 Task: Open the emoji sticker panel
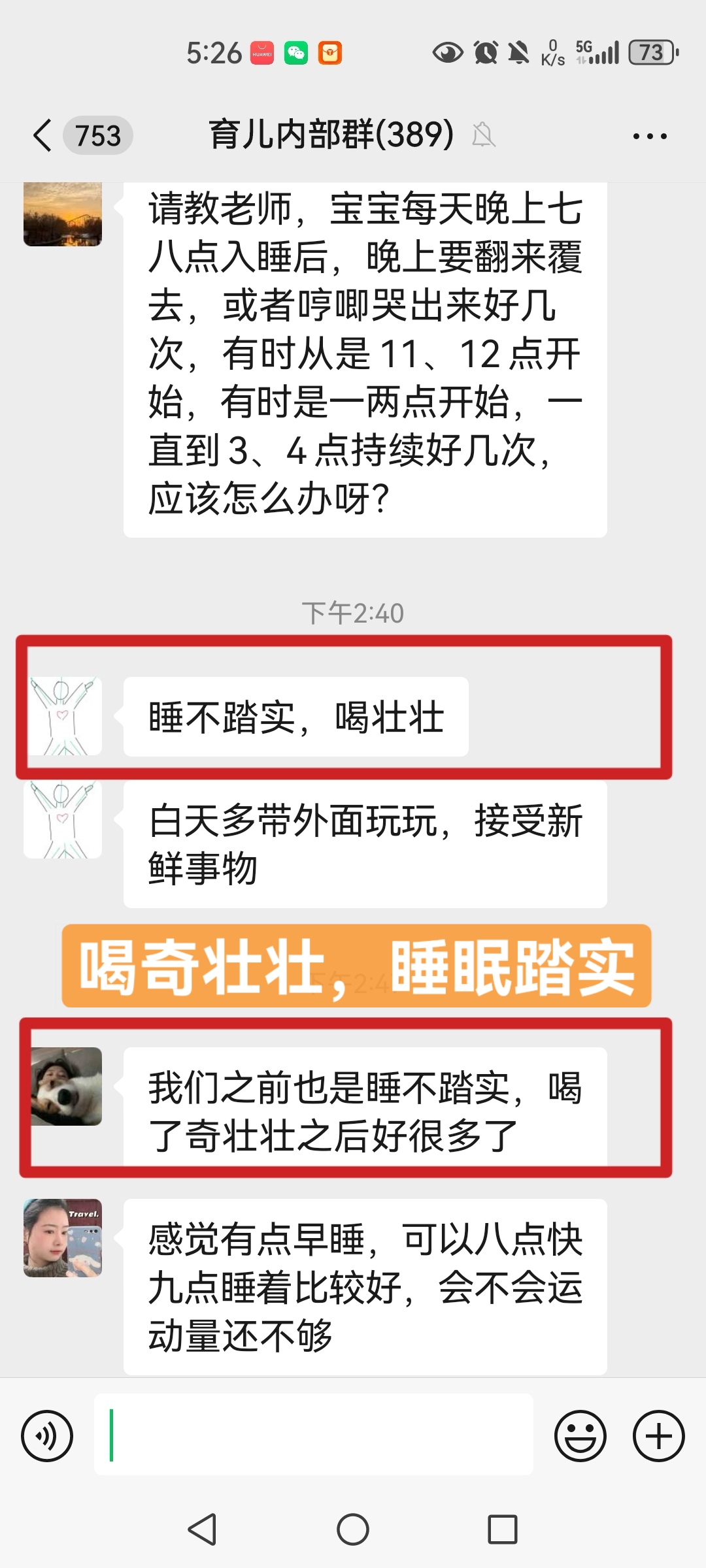click(580, 1436)
